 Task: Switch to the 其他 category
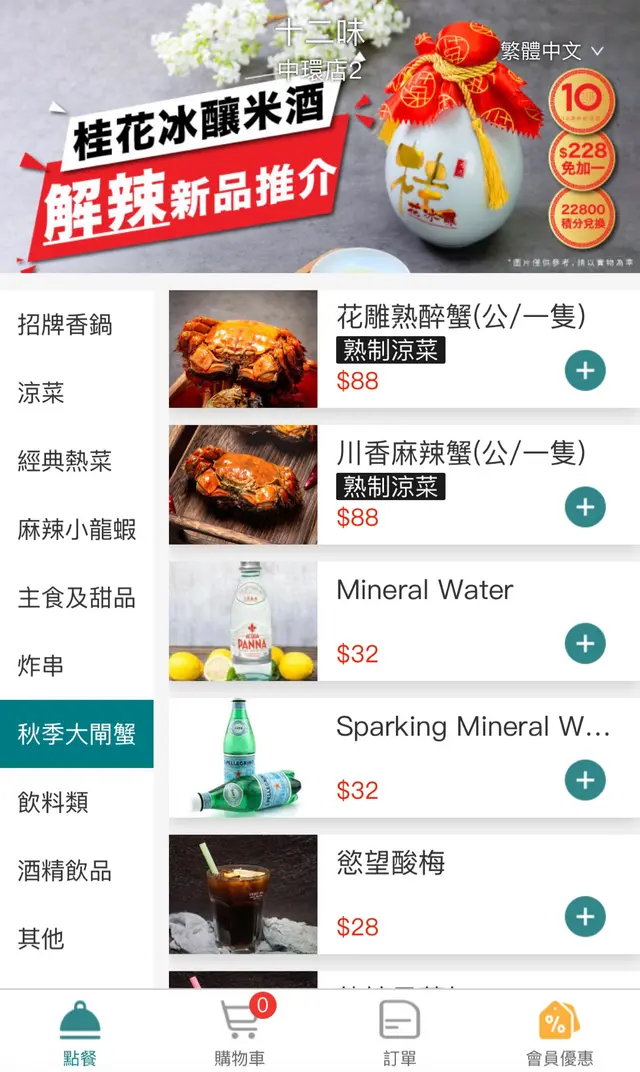(x=41, y=938)
